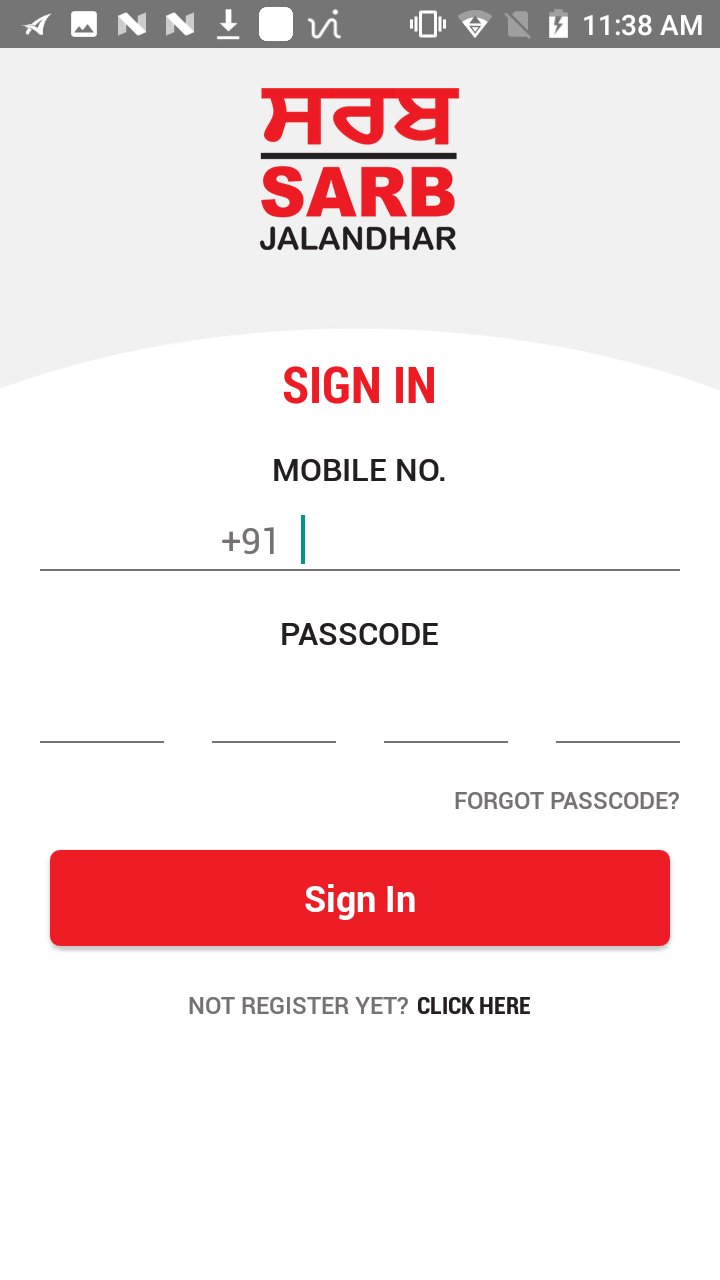The image size is (720, 1280).
Task: Click the SARB Jalandhar logo
Action: pyautogui.click(x=360, y=165)
